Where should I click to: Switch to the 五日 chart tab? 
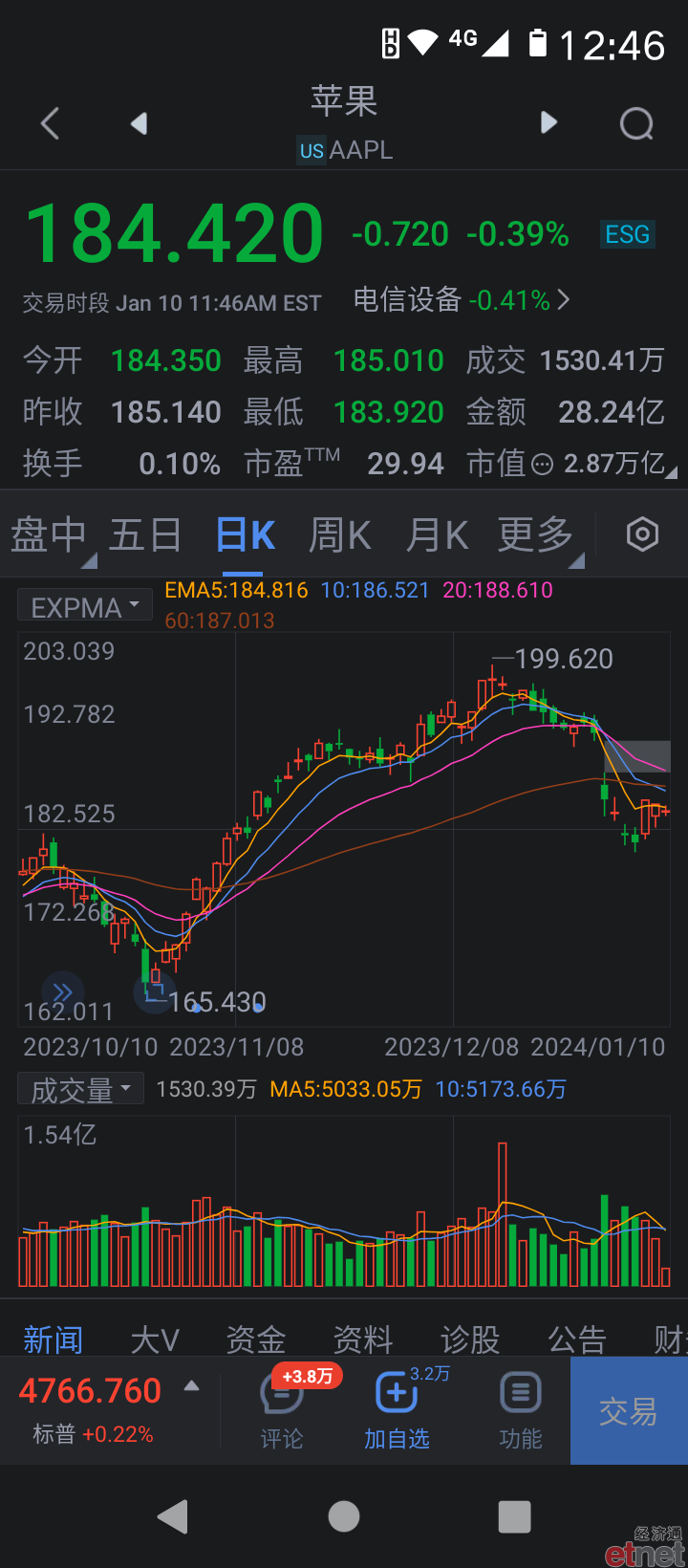click(145, 534)
